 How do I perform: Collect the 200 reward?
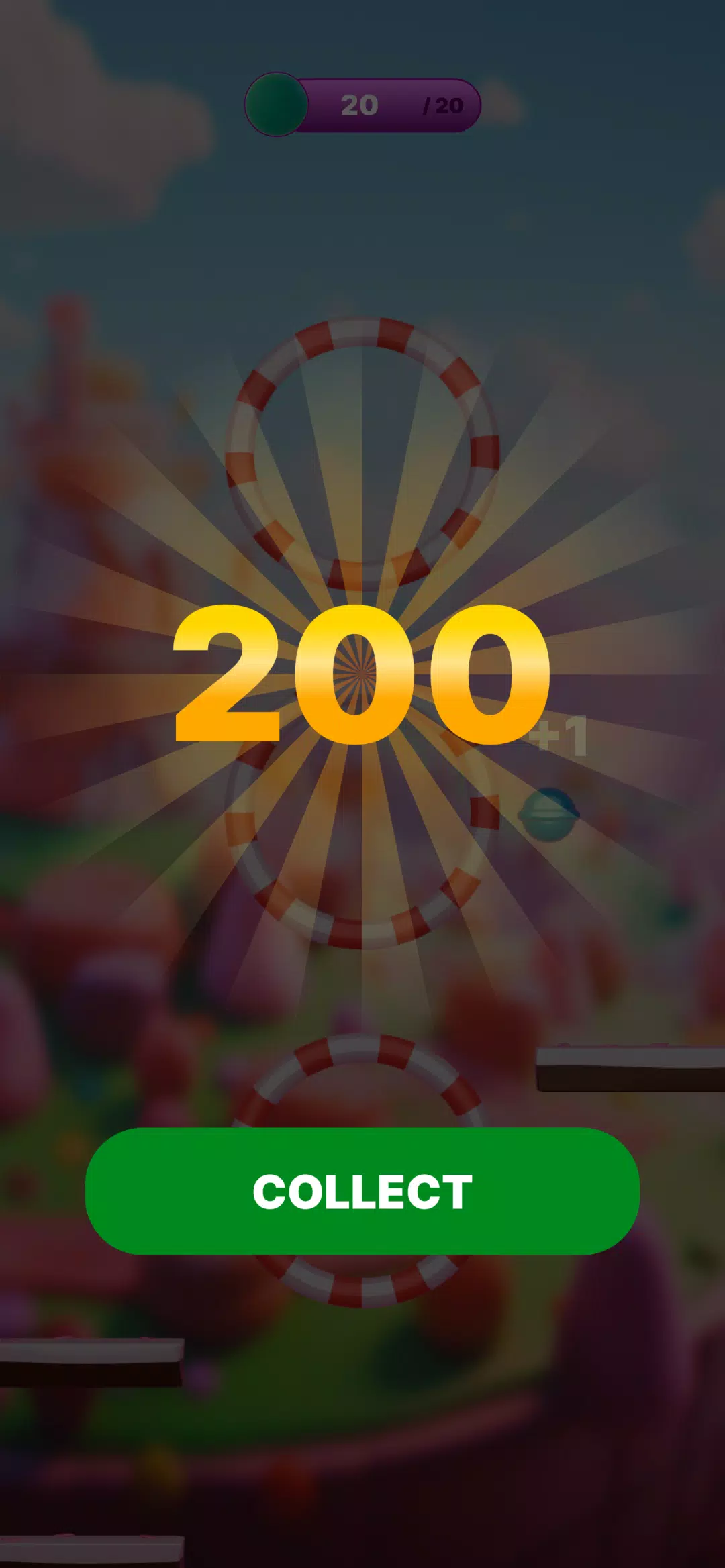coord(362,1191)
